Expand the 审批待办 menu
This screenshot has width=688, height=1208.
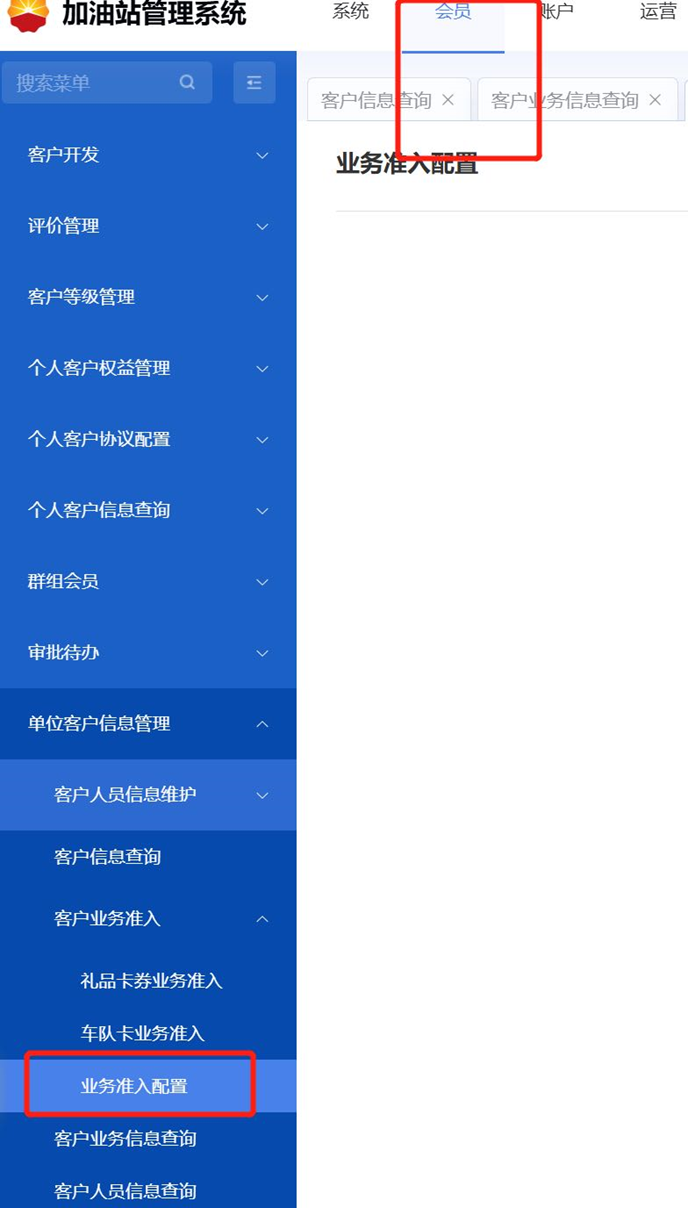coord(148,652)
